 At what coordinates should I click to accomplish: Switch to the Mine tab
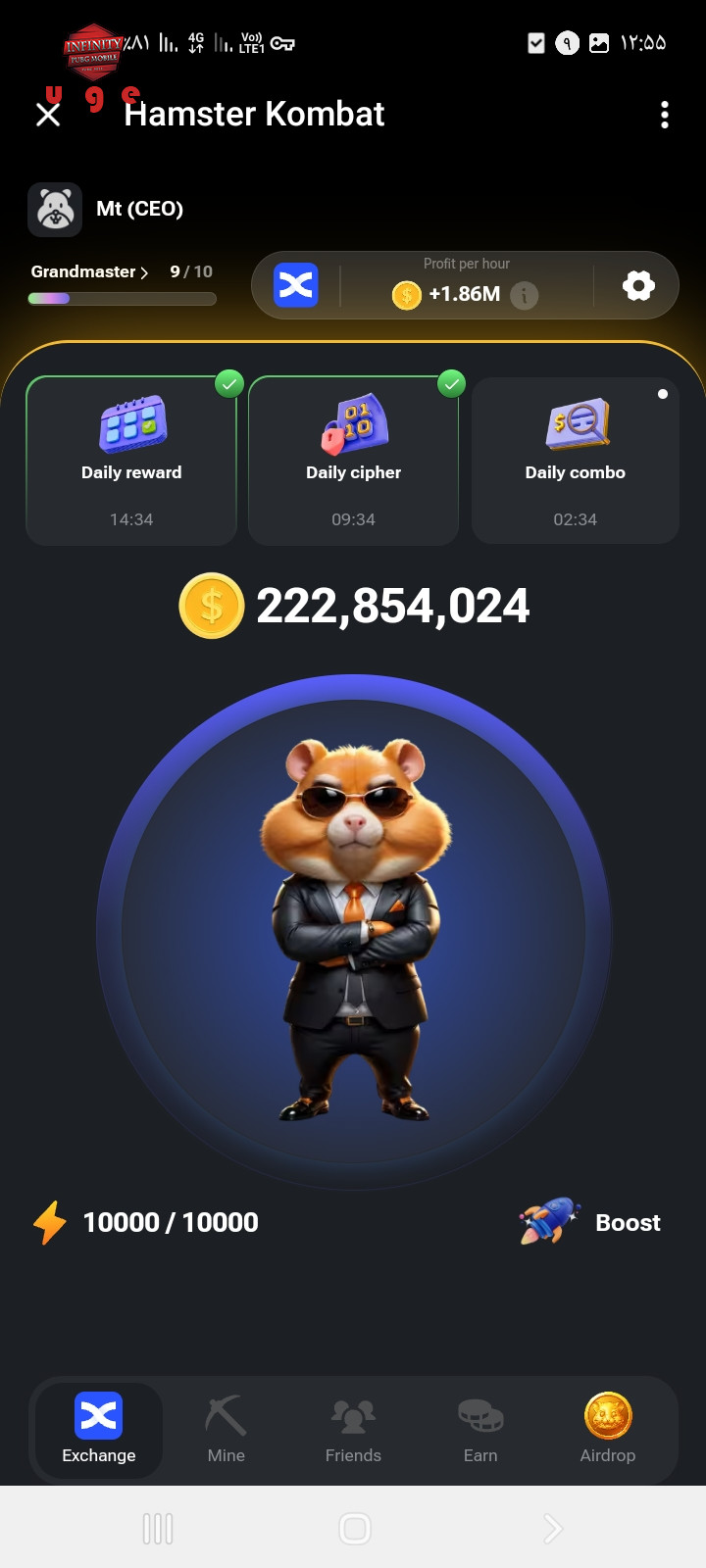pos(226,1430)
